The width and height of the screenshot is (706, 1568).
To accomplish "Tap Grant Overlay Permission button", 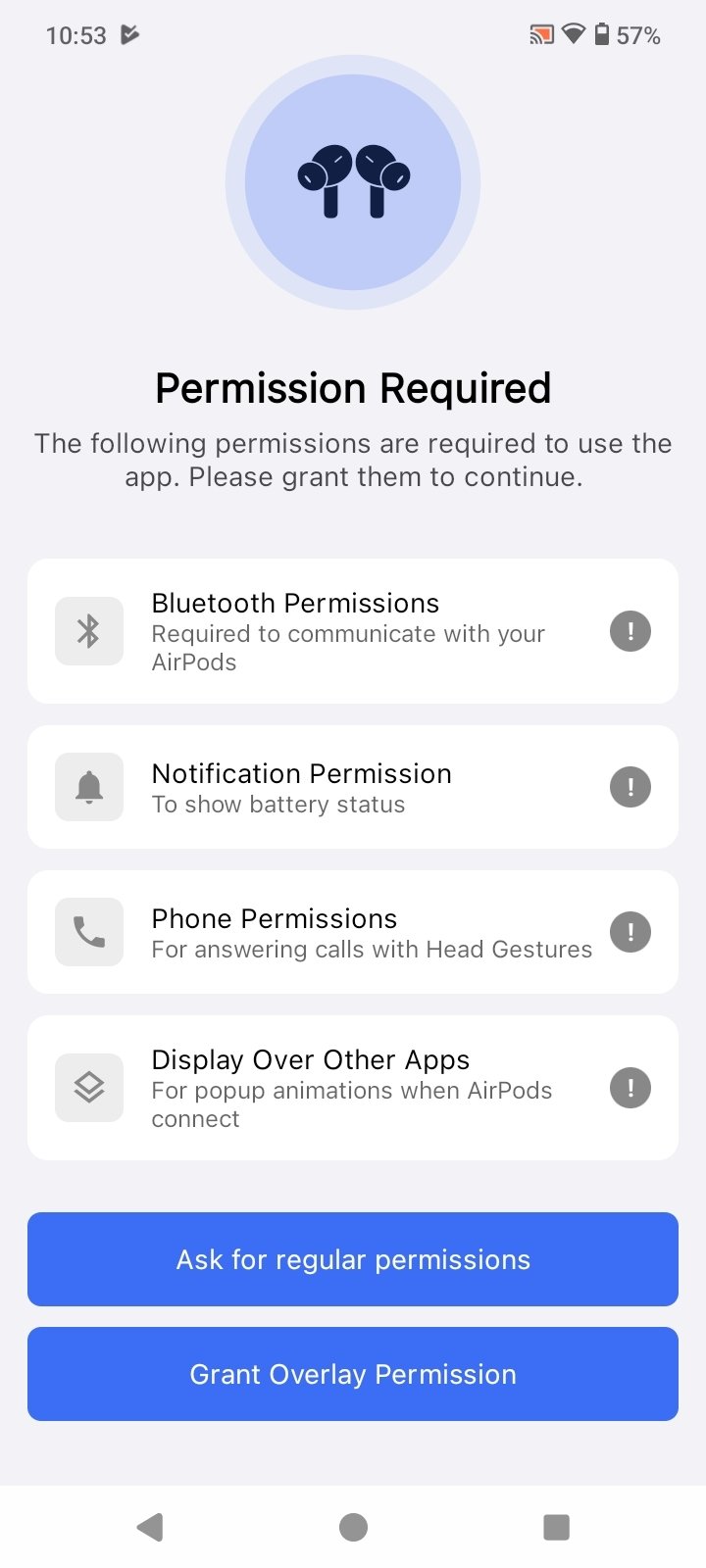I will [x=353, y=1374].
